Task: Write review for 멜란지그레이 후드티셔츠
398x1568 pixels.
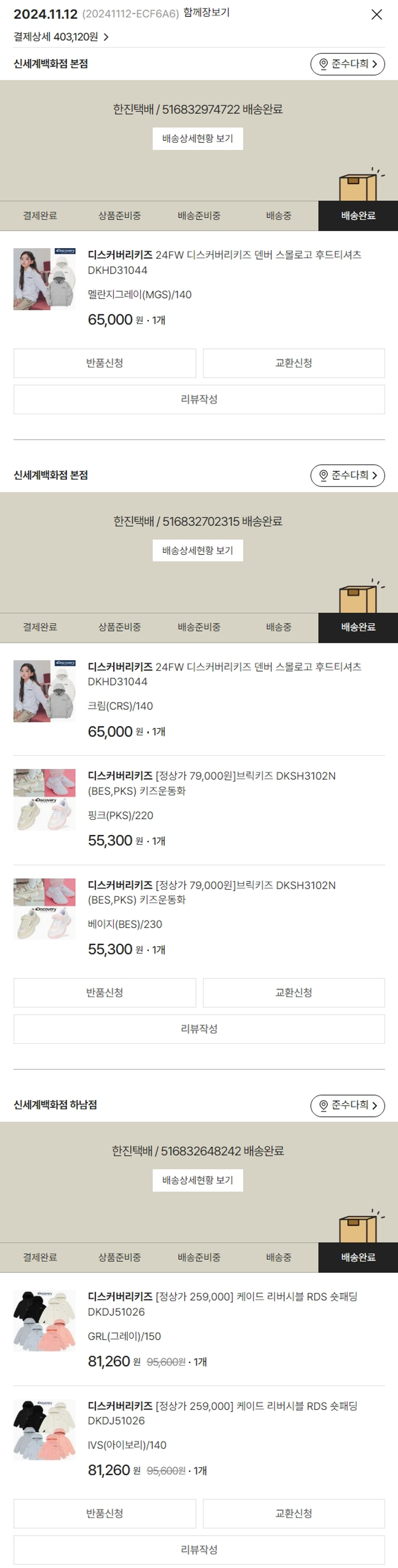Action: (x=198, y=399)
